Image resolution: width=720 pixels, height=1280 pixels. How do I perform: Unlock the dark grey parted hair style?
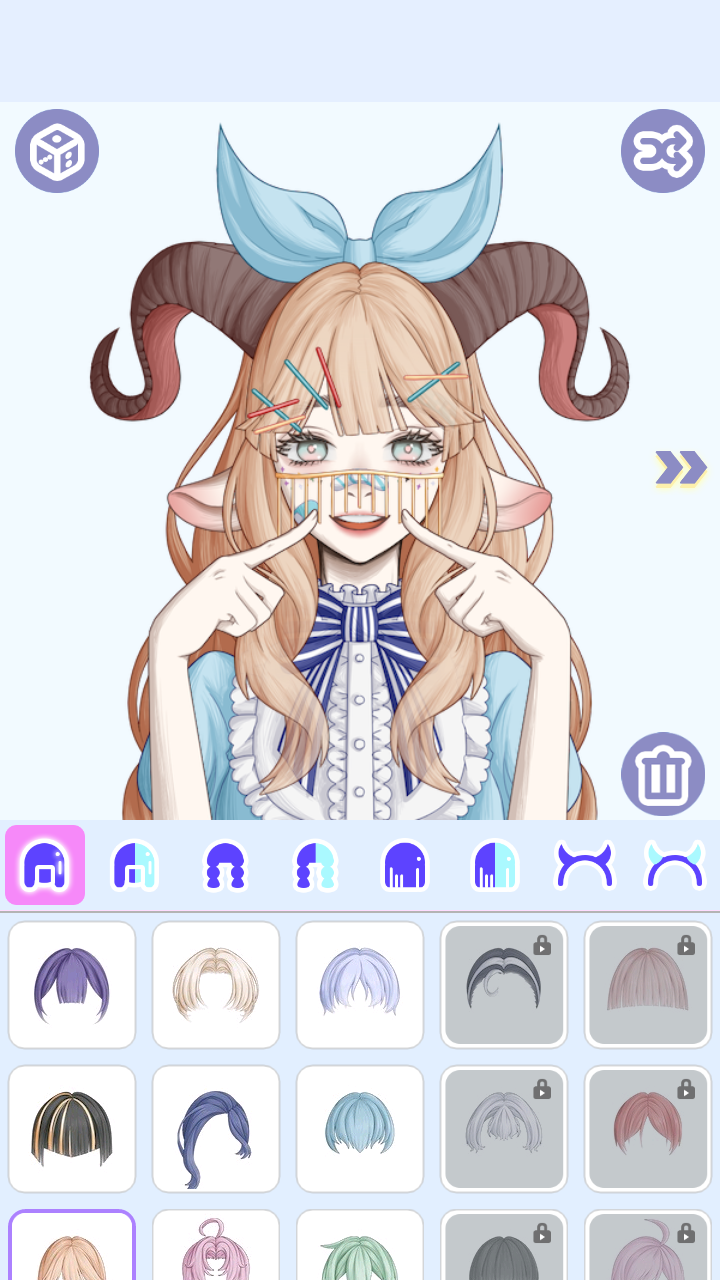point(504,985)
